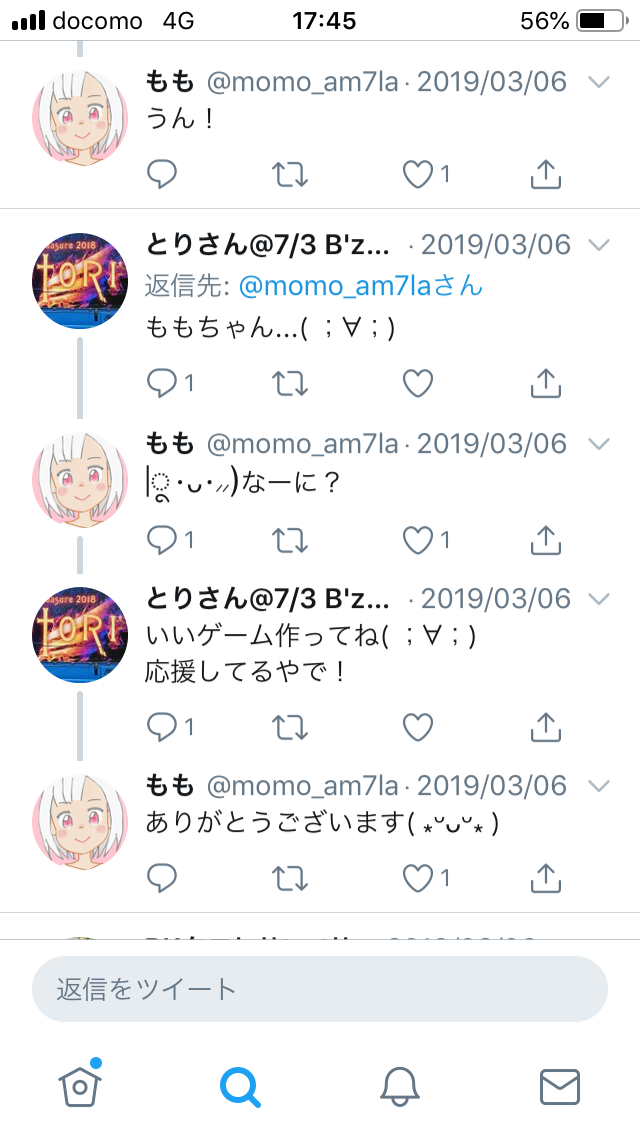Share the うん！ tweet
Screen dimensions: 640x1136
[546, 175]
